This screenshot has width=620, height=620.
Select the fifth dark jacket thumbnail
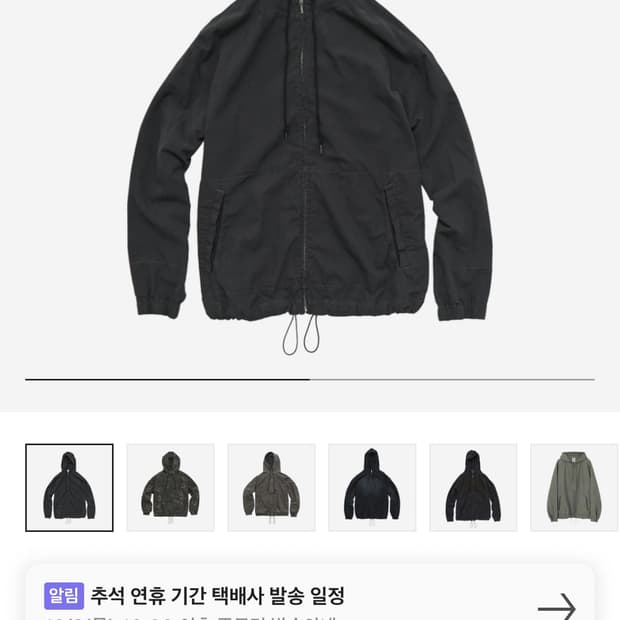[x=473, y=488]
